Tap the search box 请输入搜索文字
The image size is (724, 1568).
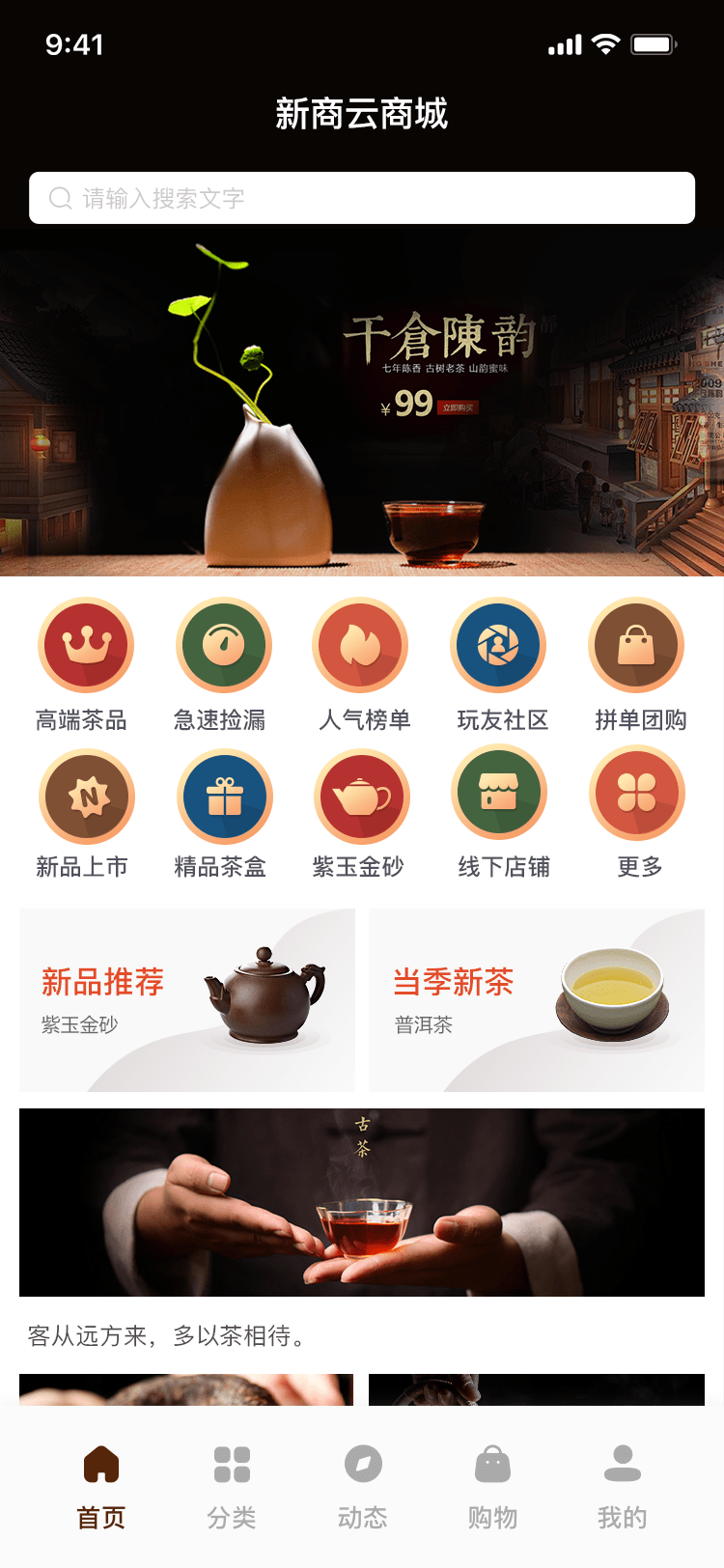click(x=362, y=198)
